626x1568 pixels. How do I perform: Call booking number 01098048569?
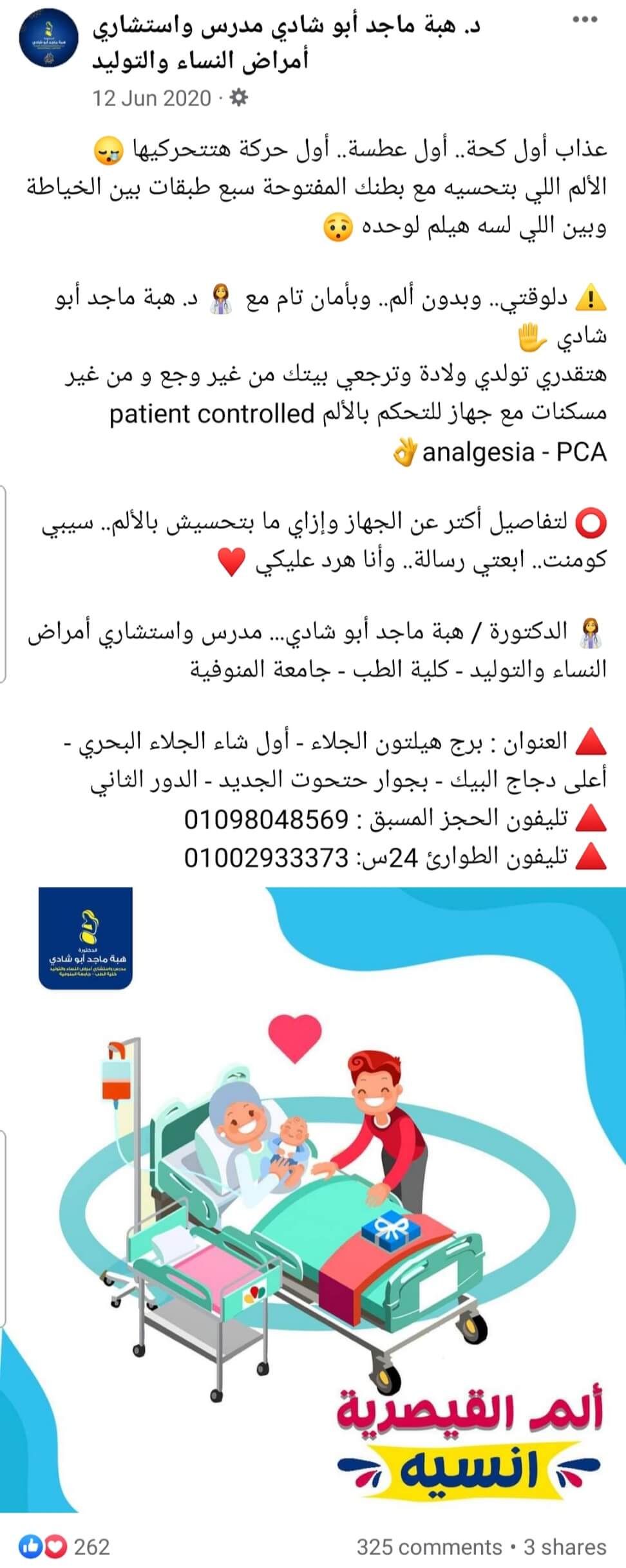tap(266, 819)
